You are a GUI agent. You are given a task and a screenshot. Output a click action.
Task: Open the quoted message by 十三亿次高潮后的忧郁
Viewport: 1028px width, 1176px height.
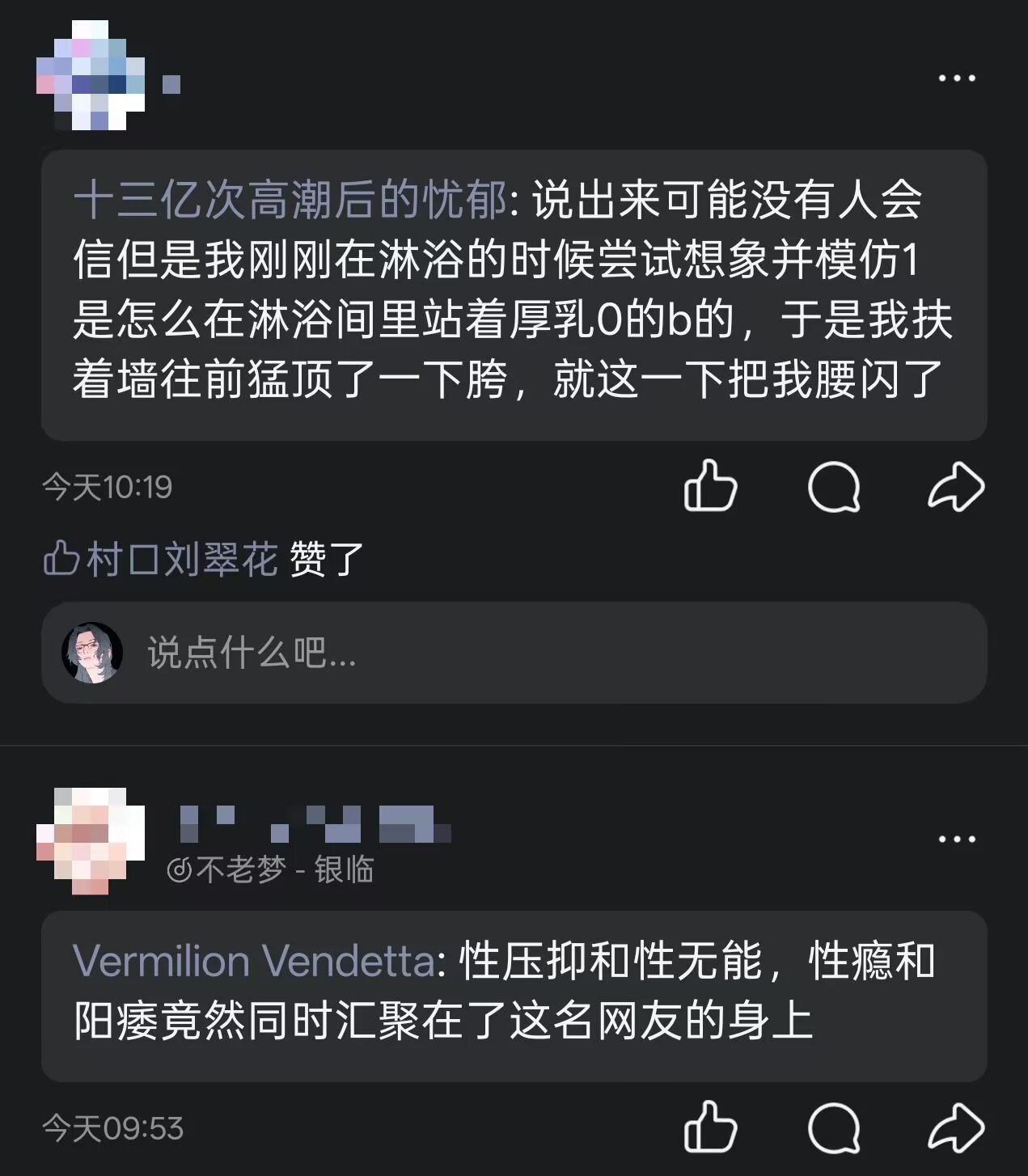click(x=514, y=294)
